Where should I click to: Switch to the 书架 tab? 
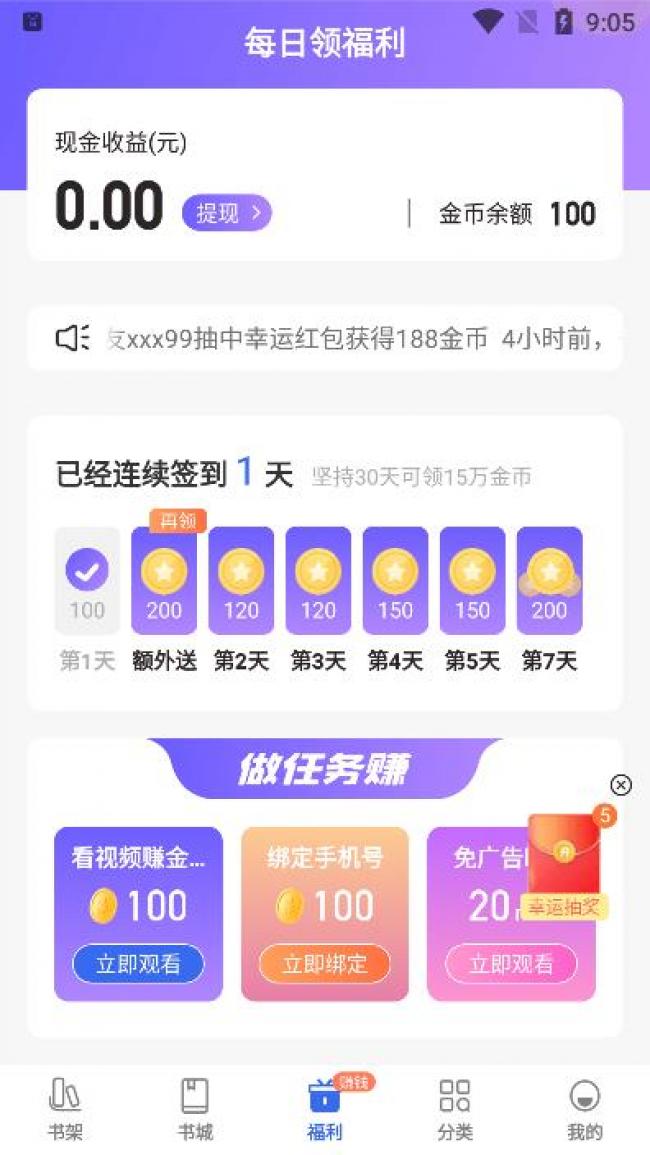[65, 1108]
